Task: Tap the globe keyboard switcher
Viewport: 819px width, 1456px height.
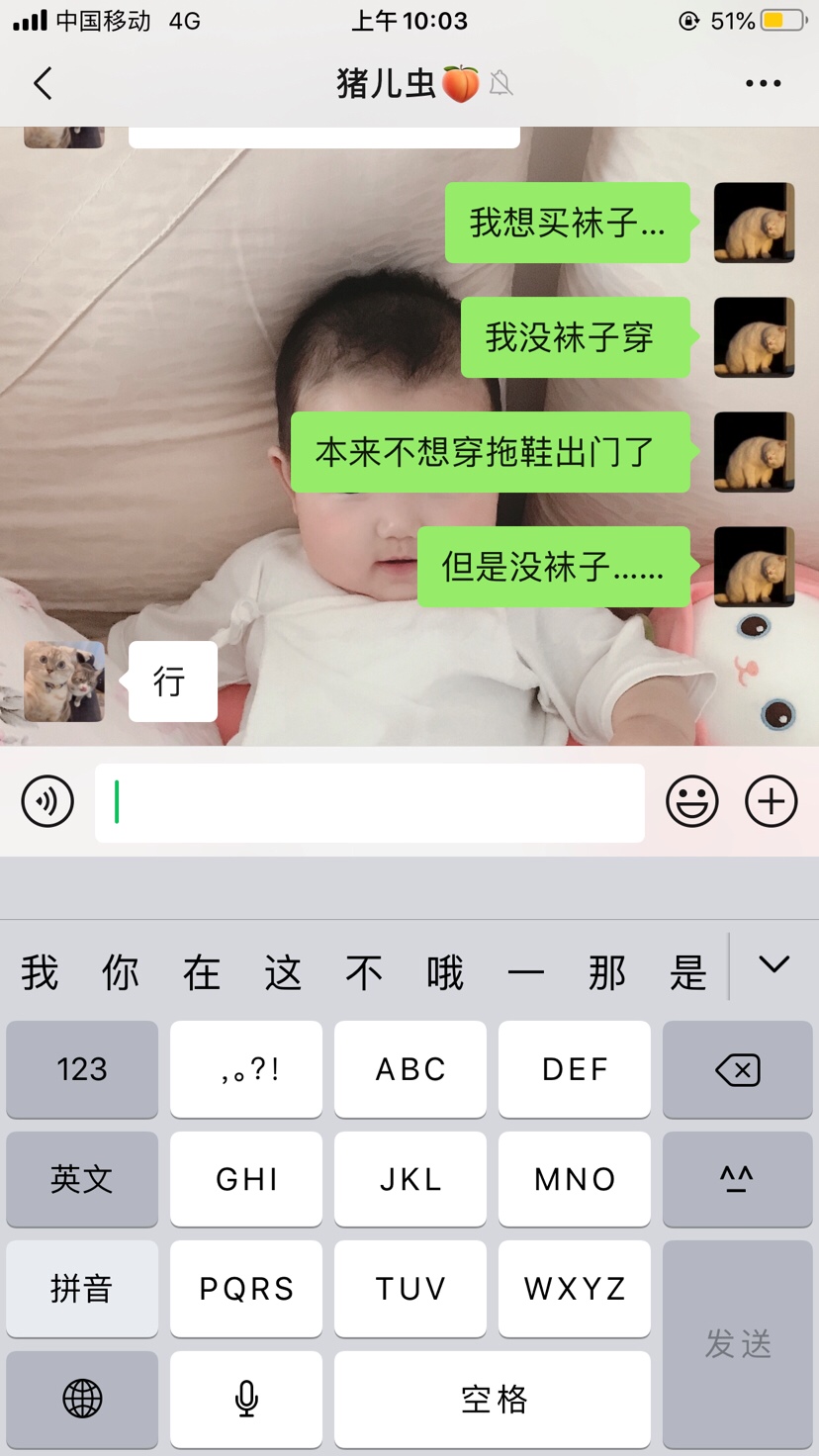Action: 82,1399
